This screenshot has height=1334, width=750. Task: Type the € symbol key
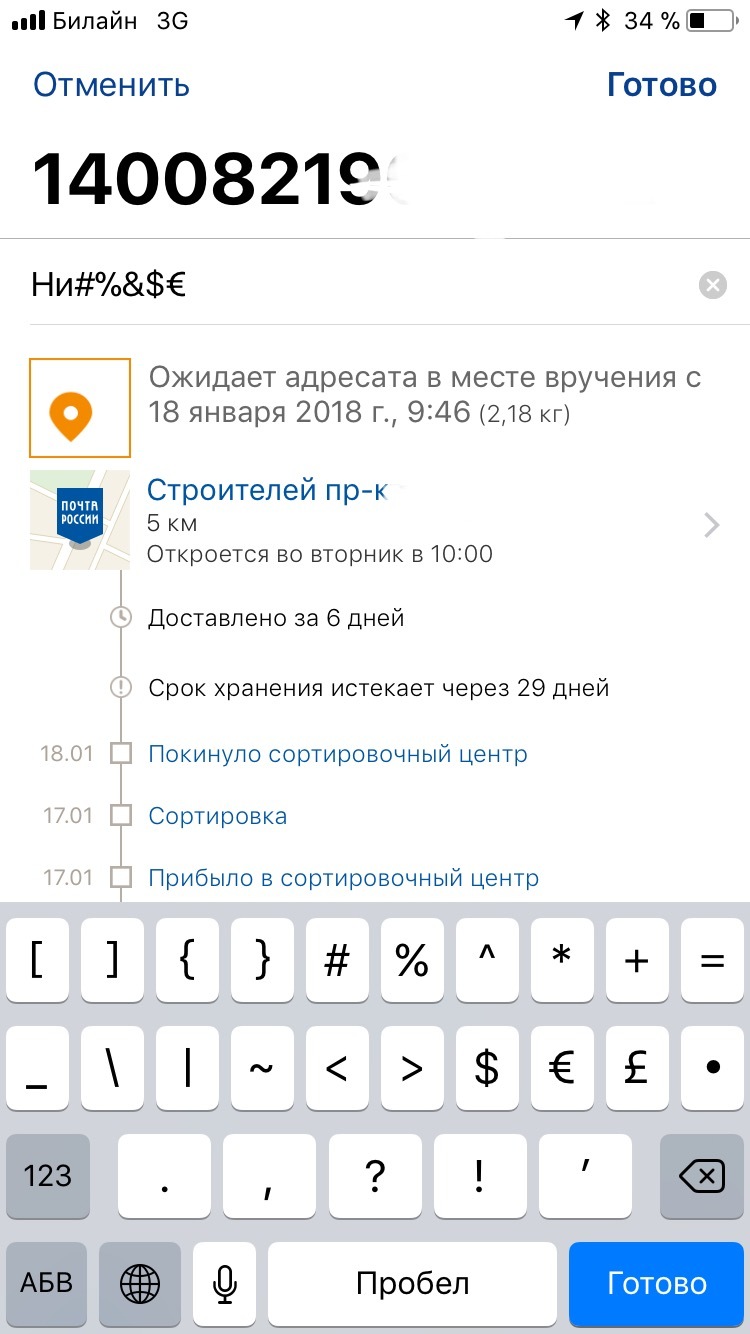pos(562,1069)
